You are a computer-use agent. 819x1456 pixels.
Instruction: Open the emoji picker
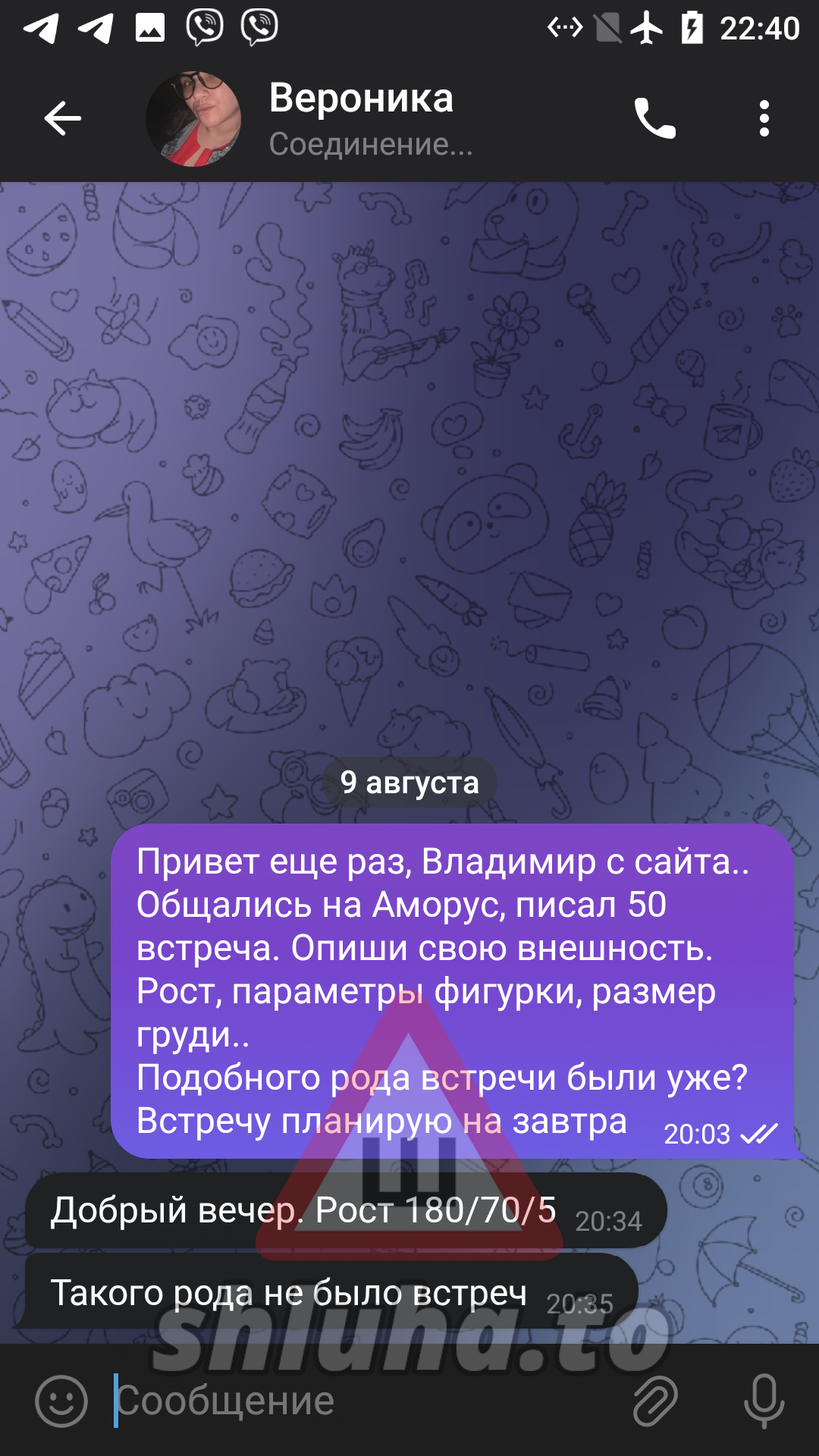coord(61,1401)
